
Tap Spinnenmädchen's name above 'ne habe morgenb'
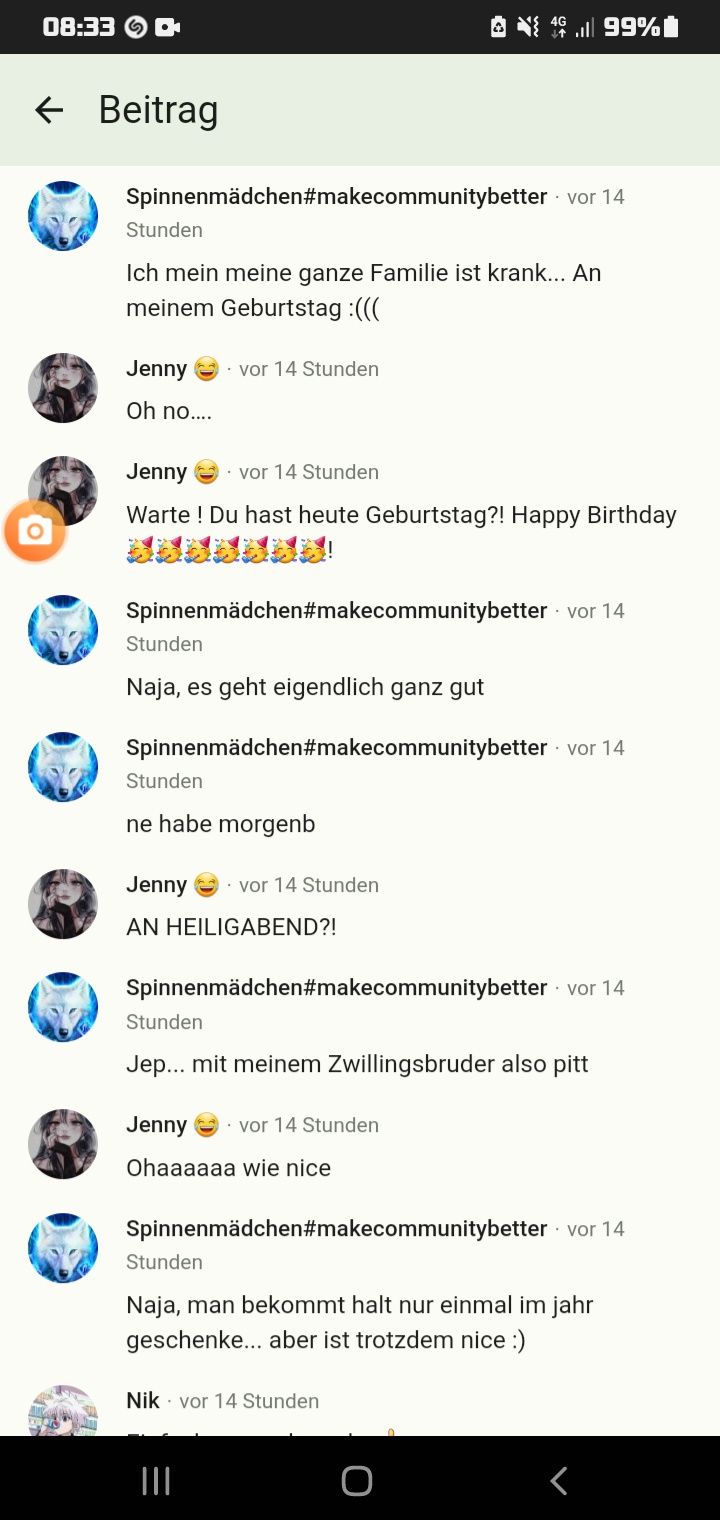(x=336, y=748)
